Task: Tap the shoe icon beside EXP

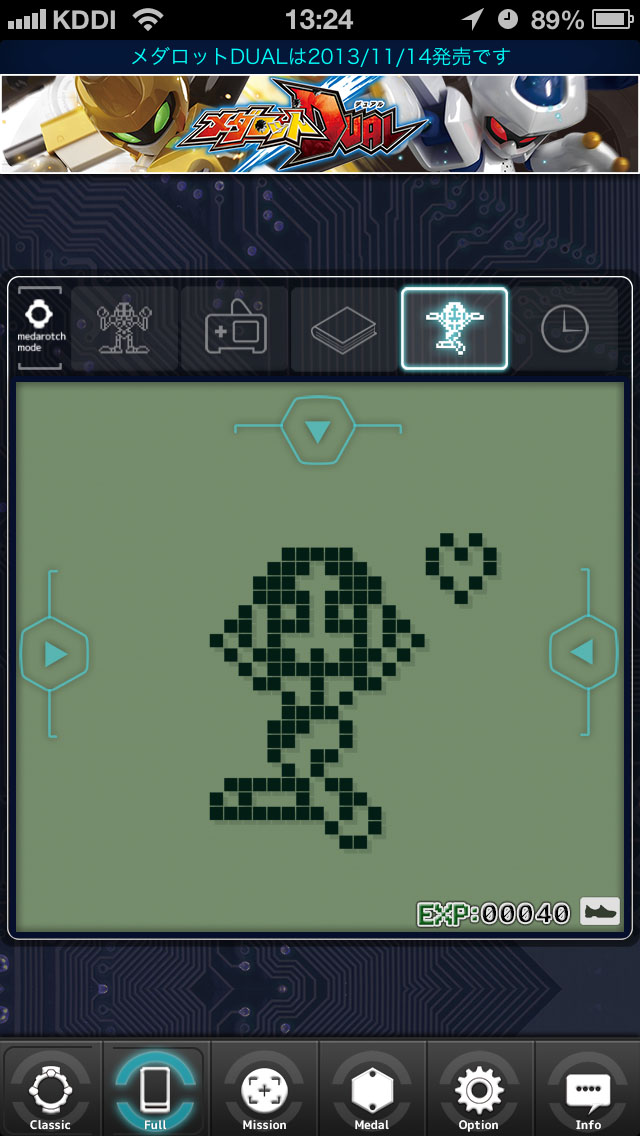Action: (x=600, y=911)
